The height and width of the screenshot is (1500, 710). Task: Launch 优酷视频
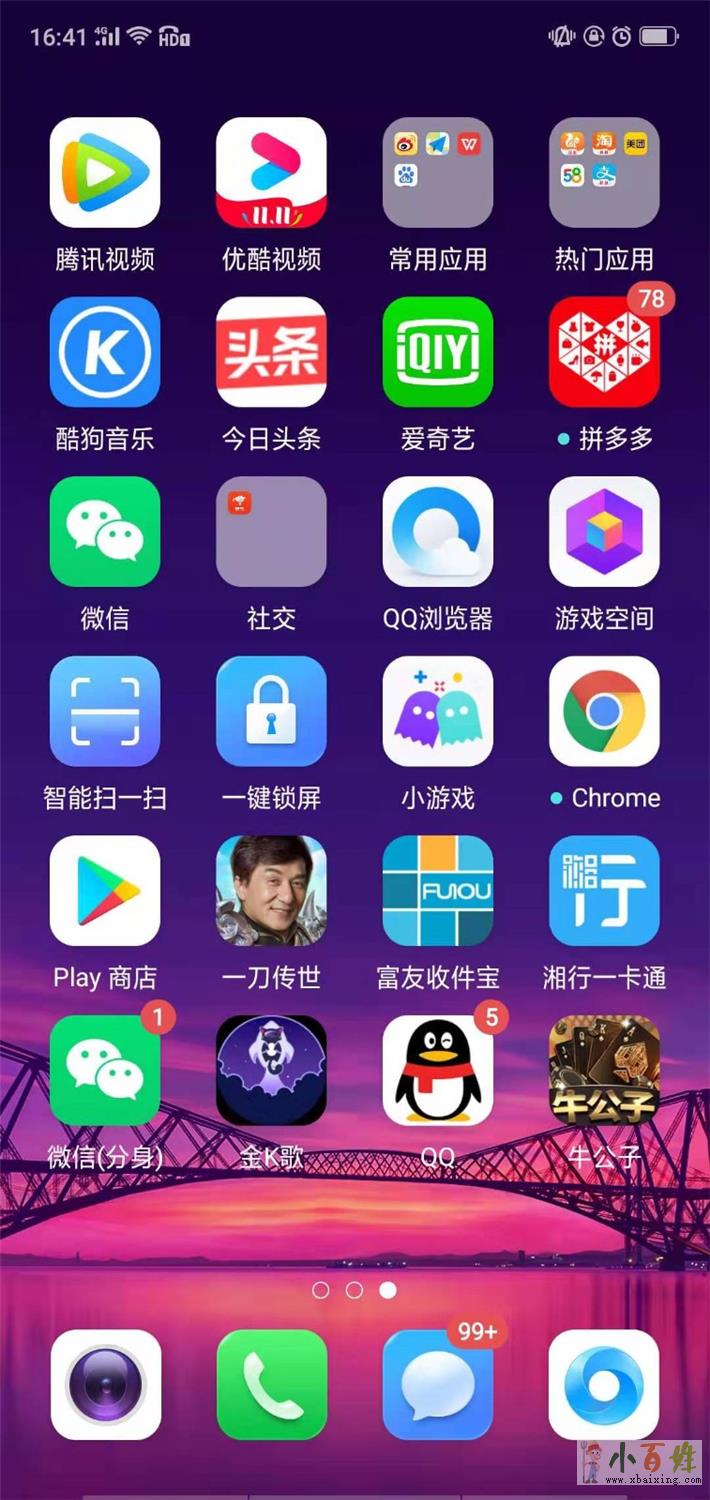[x=271, y=172]
